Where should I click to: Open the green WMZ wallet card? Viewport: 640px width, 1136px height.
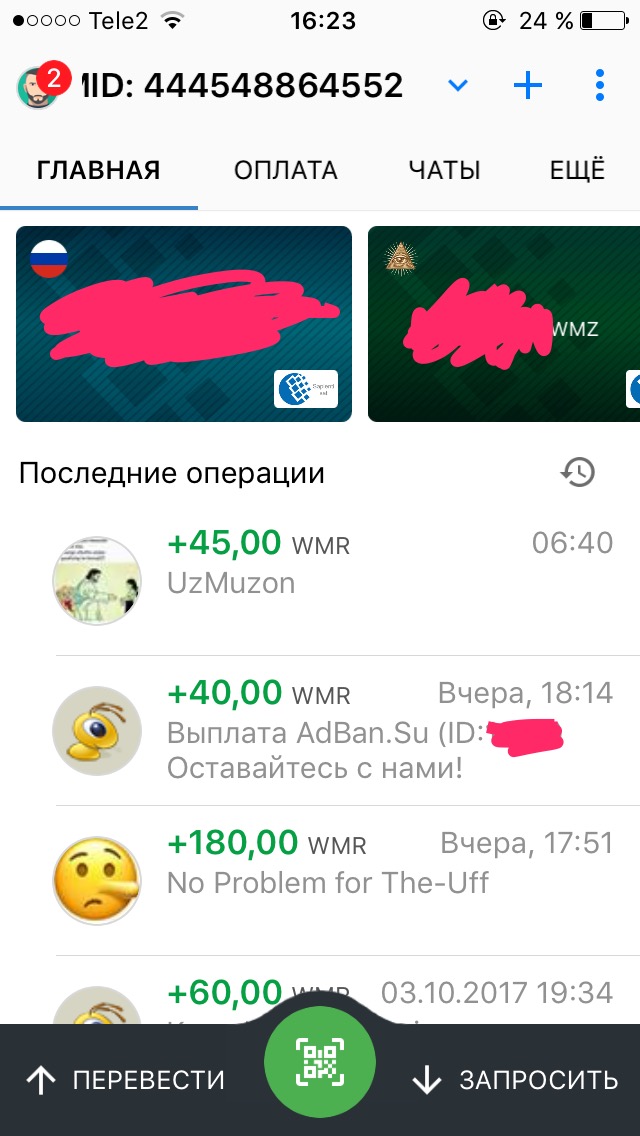[x=504, y=323]
